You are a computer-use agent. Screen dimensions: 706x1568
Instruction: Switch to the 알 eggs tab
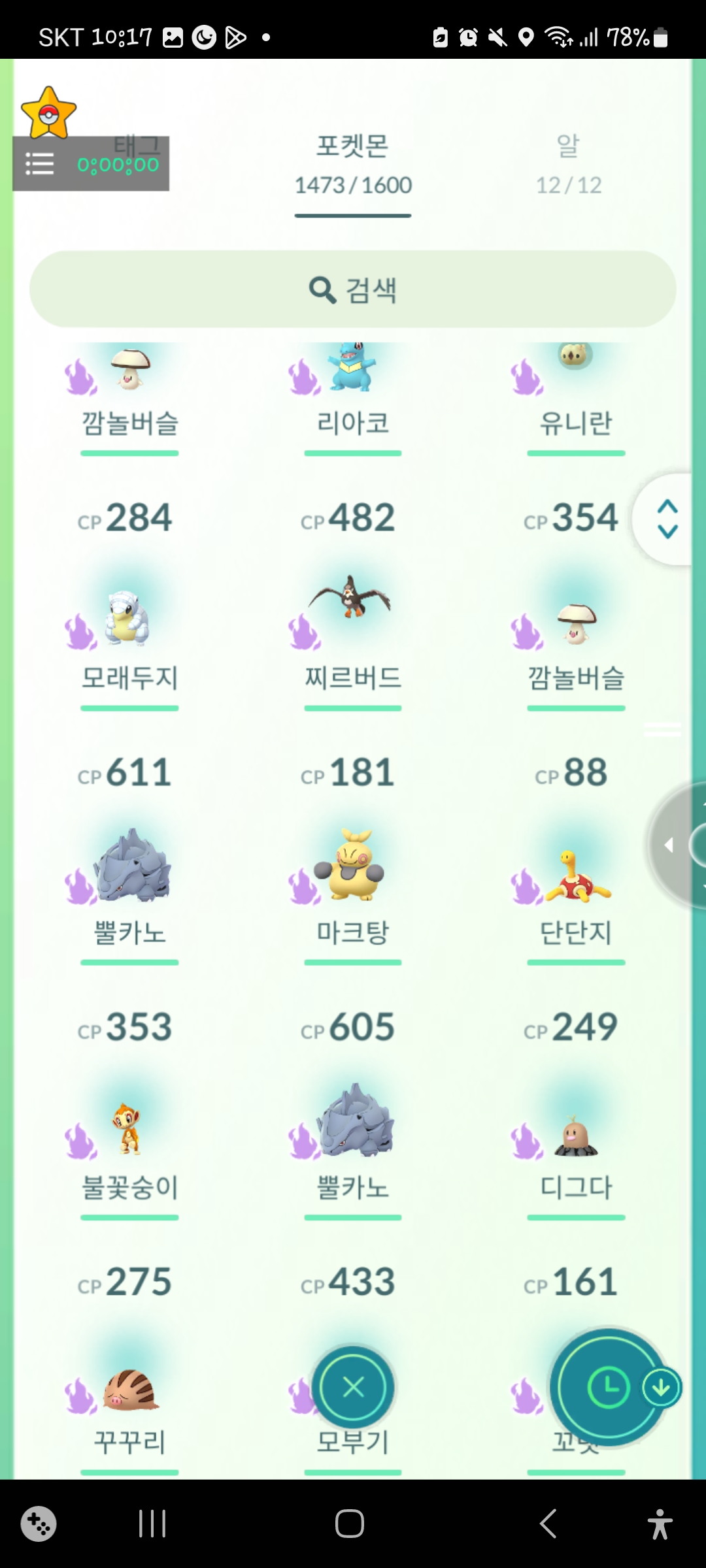(568, 164)
